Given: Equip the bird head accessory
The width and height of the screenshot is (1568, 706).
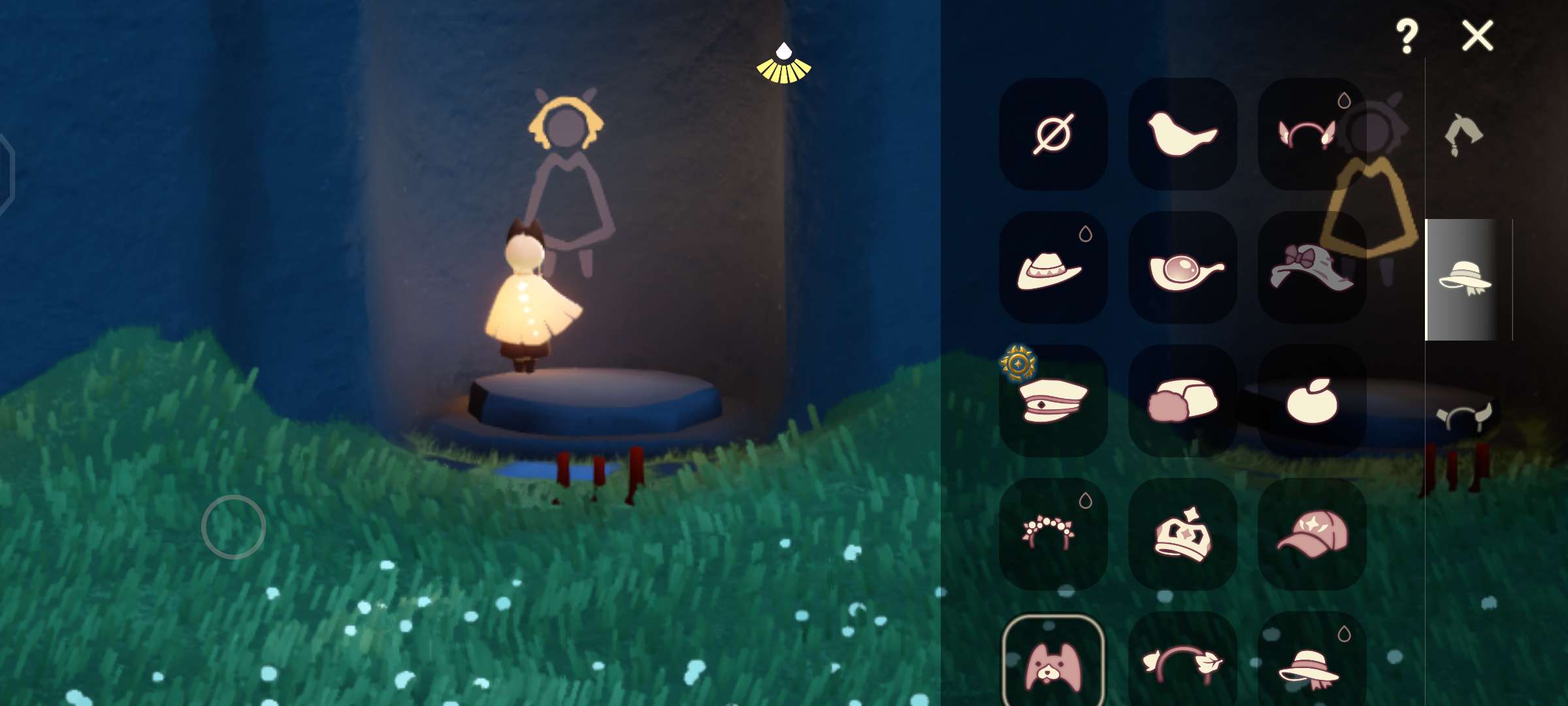Looking at the screenshot, I should 1183,134.
